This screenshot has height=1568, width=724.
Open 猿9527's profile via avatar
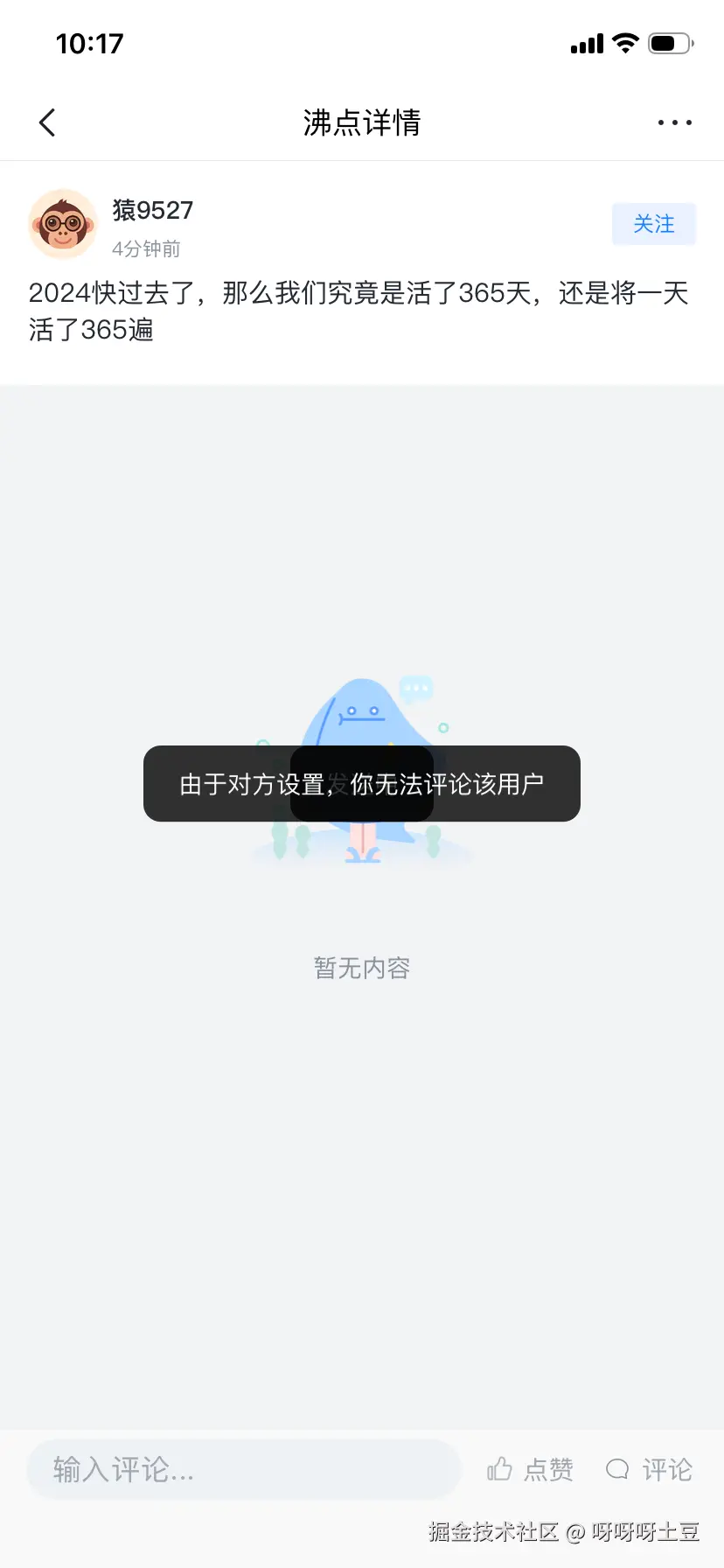62,224
